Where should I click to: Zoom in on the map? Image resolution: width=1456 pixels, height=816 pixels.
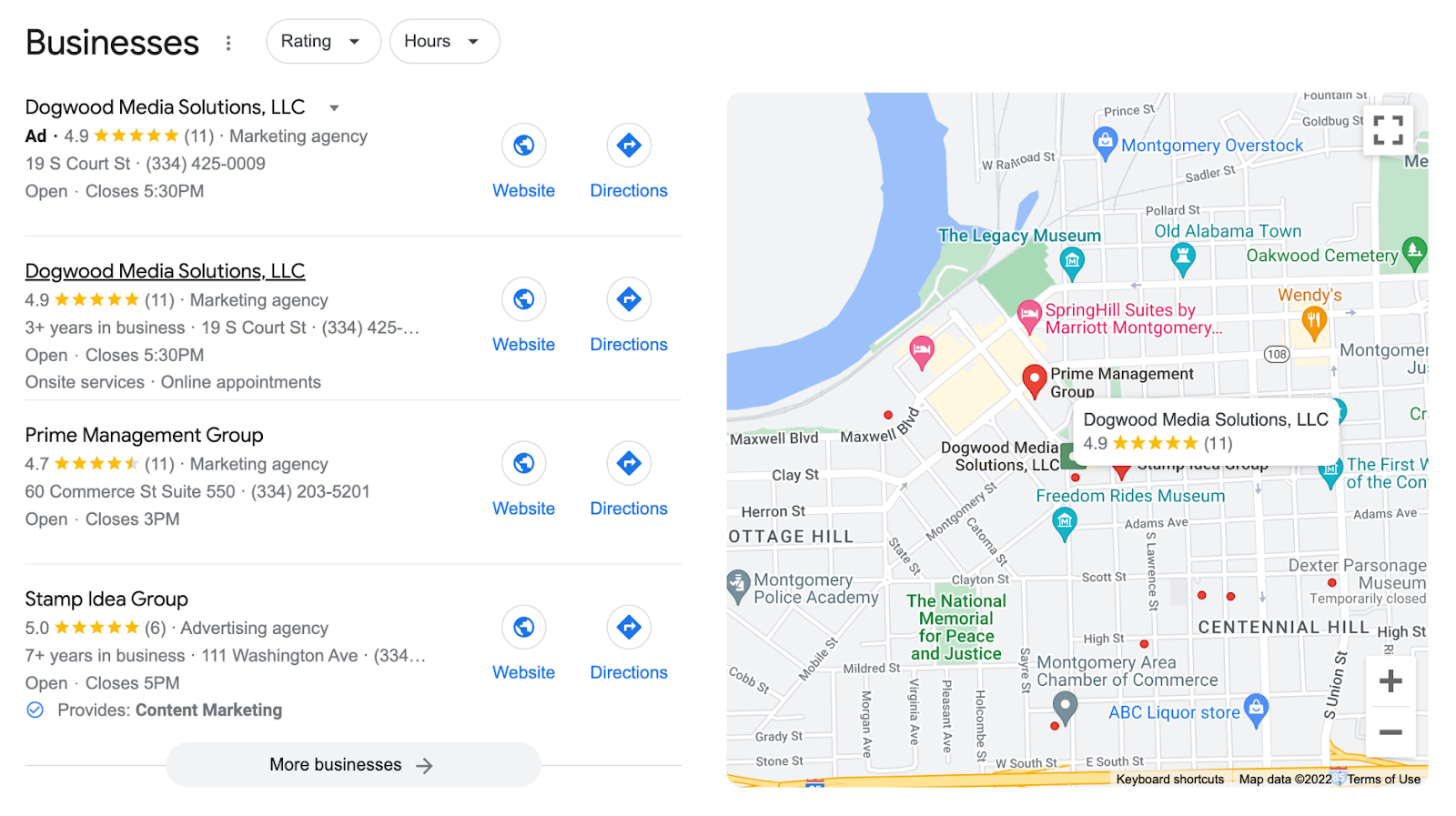click(1390, 680)
